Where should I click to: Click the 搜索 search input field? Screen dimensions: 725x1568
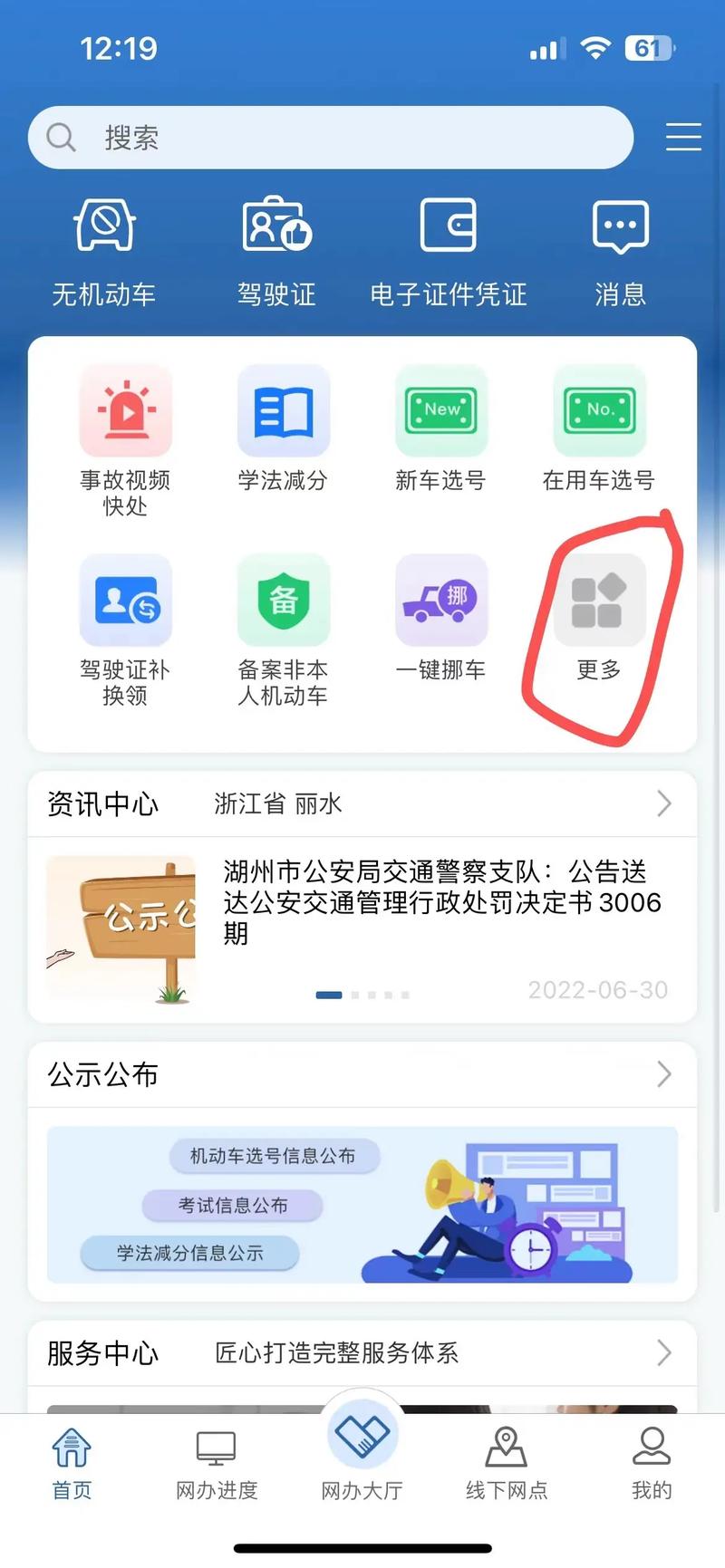(x=331, y=137)
